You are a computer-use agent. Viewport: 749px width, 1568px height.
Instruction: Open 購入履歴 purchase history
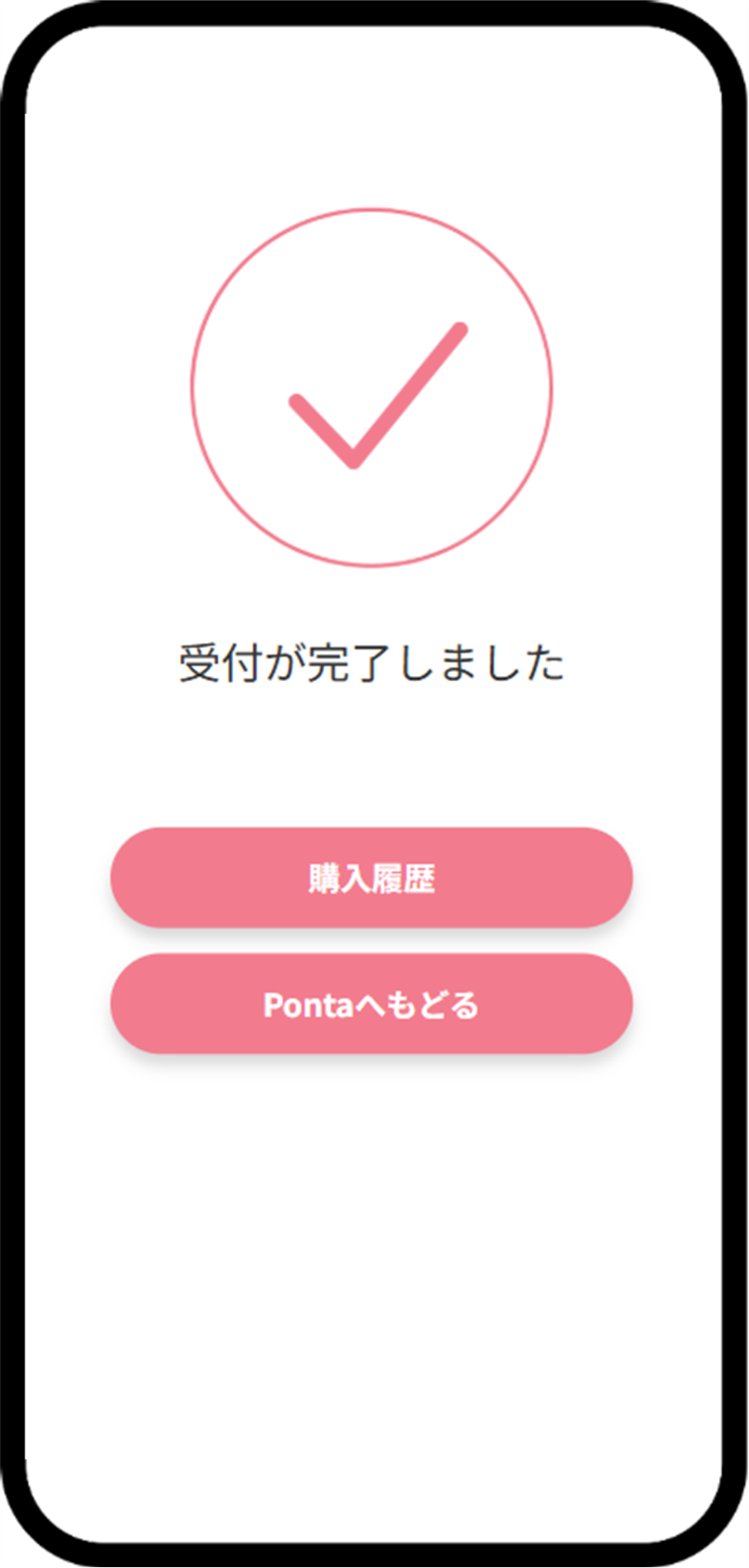[371, 878]
